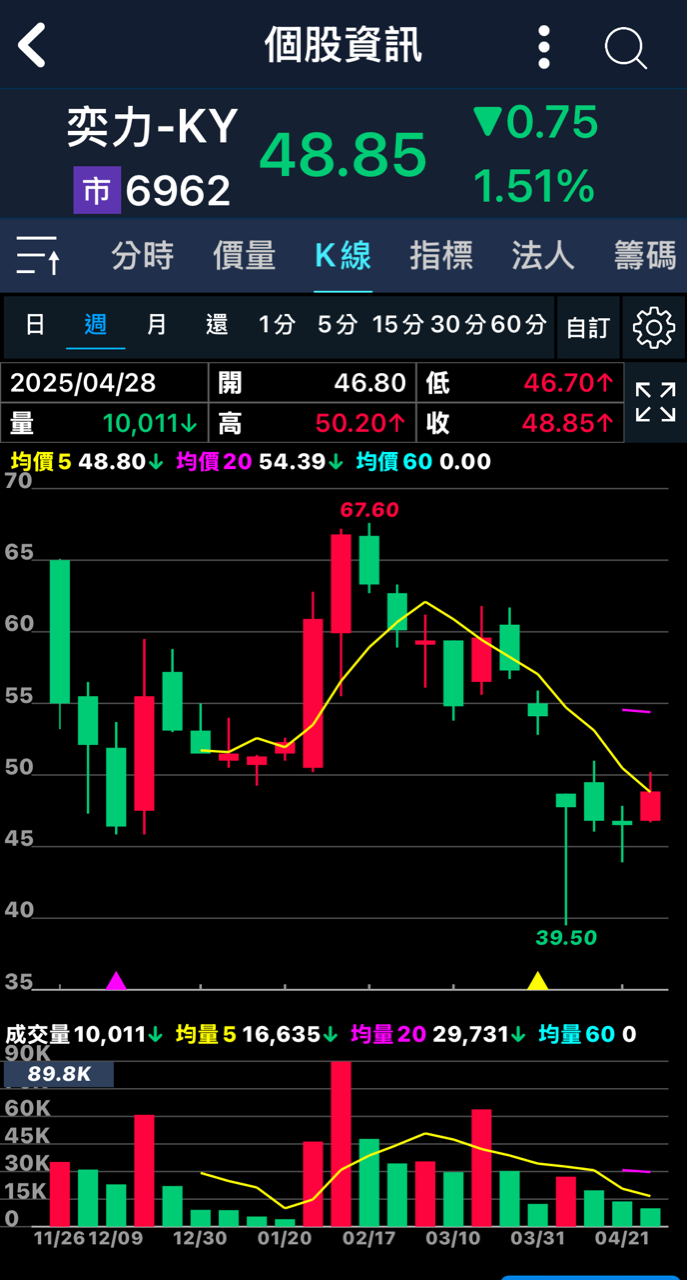Select the 週 weekly chart period
Screen dimensions: 688x1280
(x=95, y=325)
